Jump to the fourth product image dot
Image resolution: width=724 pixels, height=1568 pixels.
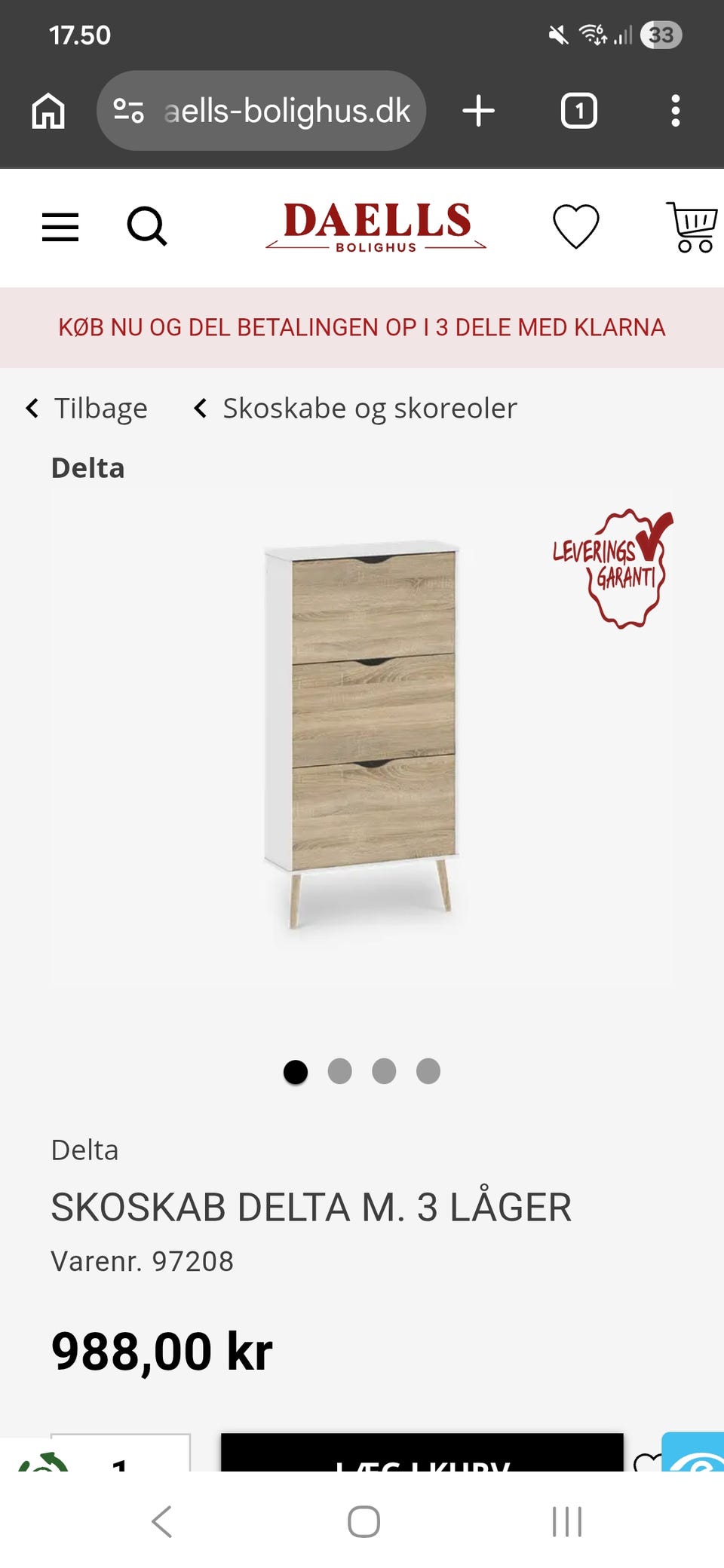coord(428,1071)
